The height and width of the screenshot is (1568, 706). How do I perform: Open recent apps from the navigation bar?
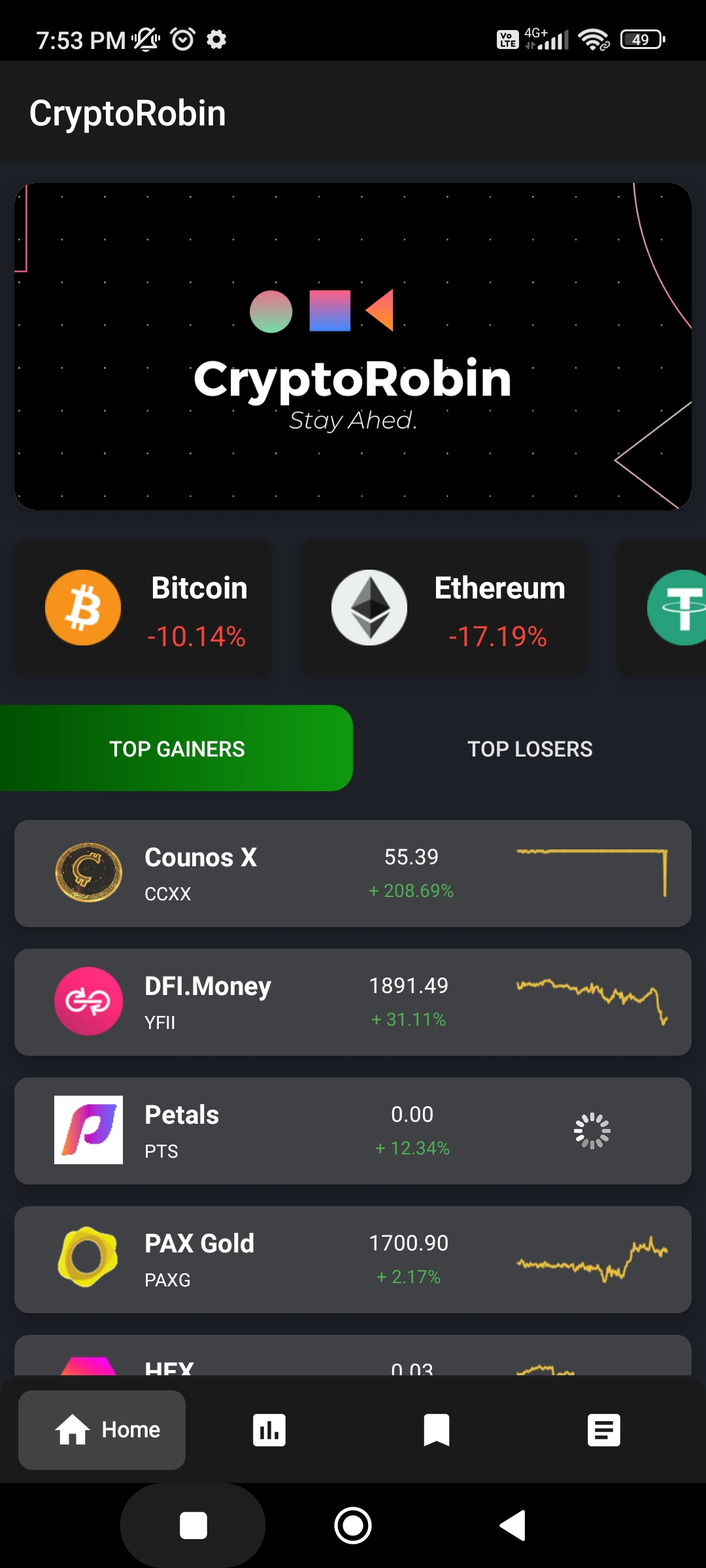tap(193, 1526)
